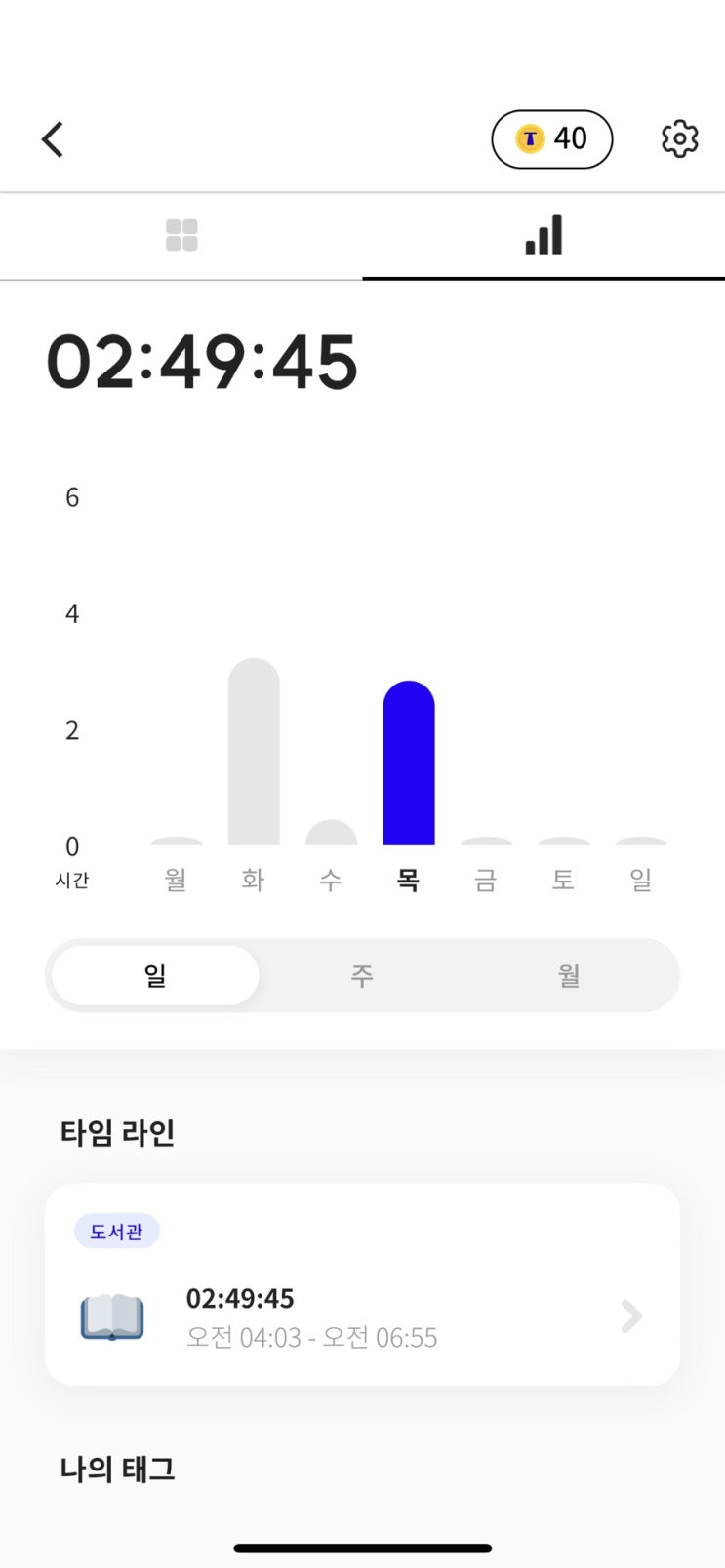Open the 도서관 02:49:45 timeline entry

(362, 1284)
